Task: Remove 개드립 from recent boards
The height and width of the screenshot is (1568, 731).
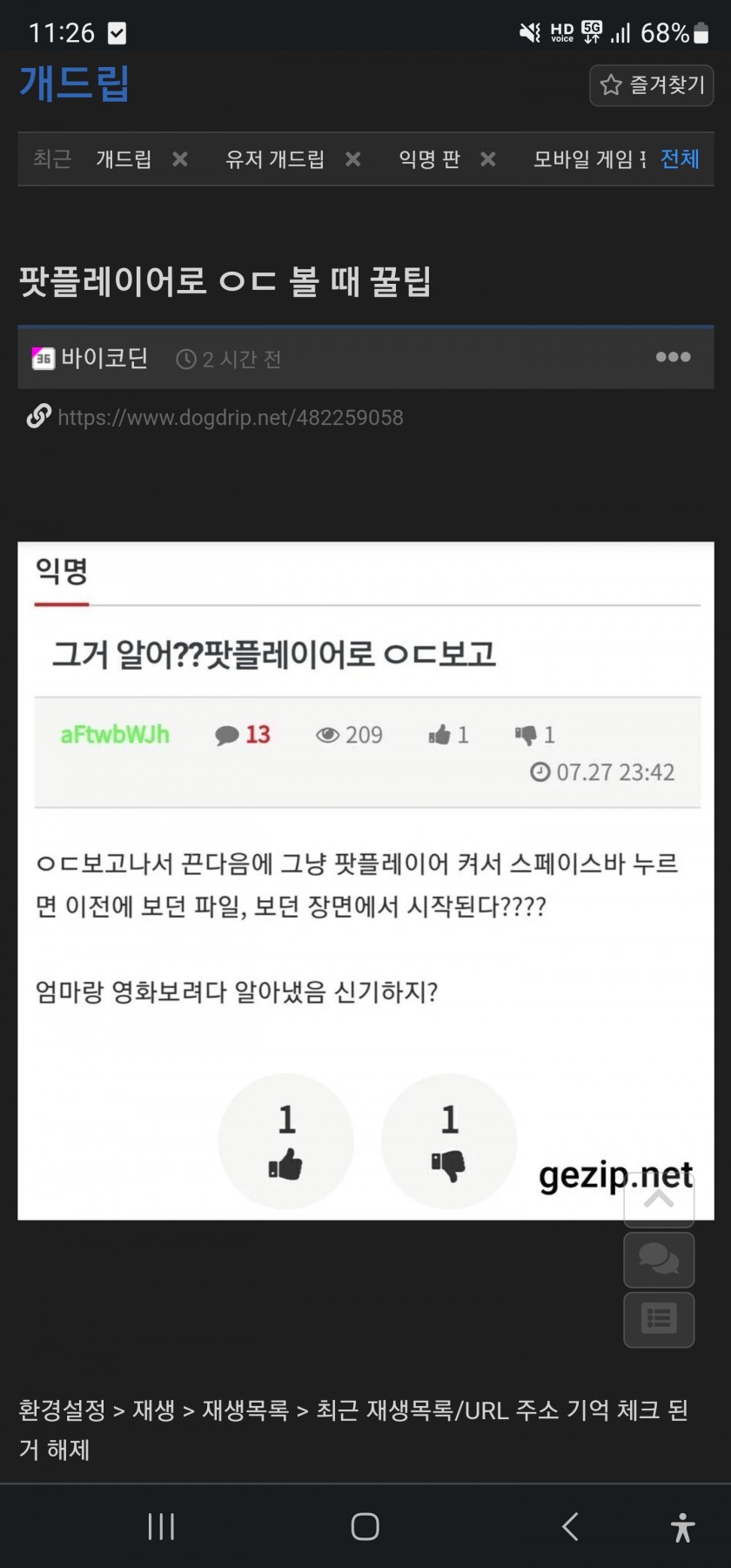Action: tap(180, 159)
